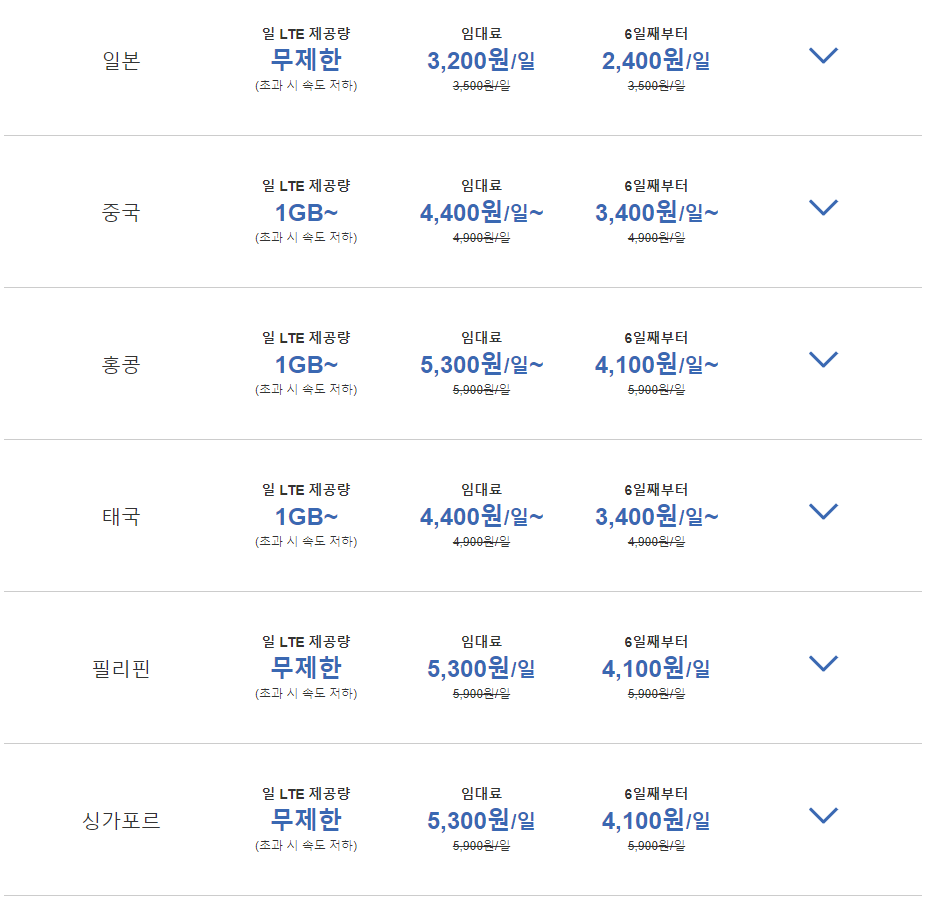Expand the 중국 row chevron
Viewport: 952px width, 911px height.
coord(823,207)
